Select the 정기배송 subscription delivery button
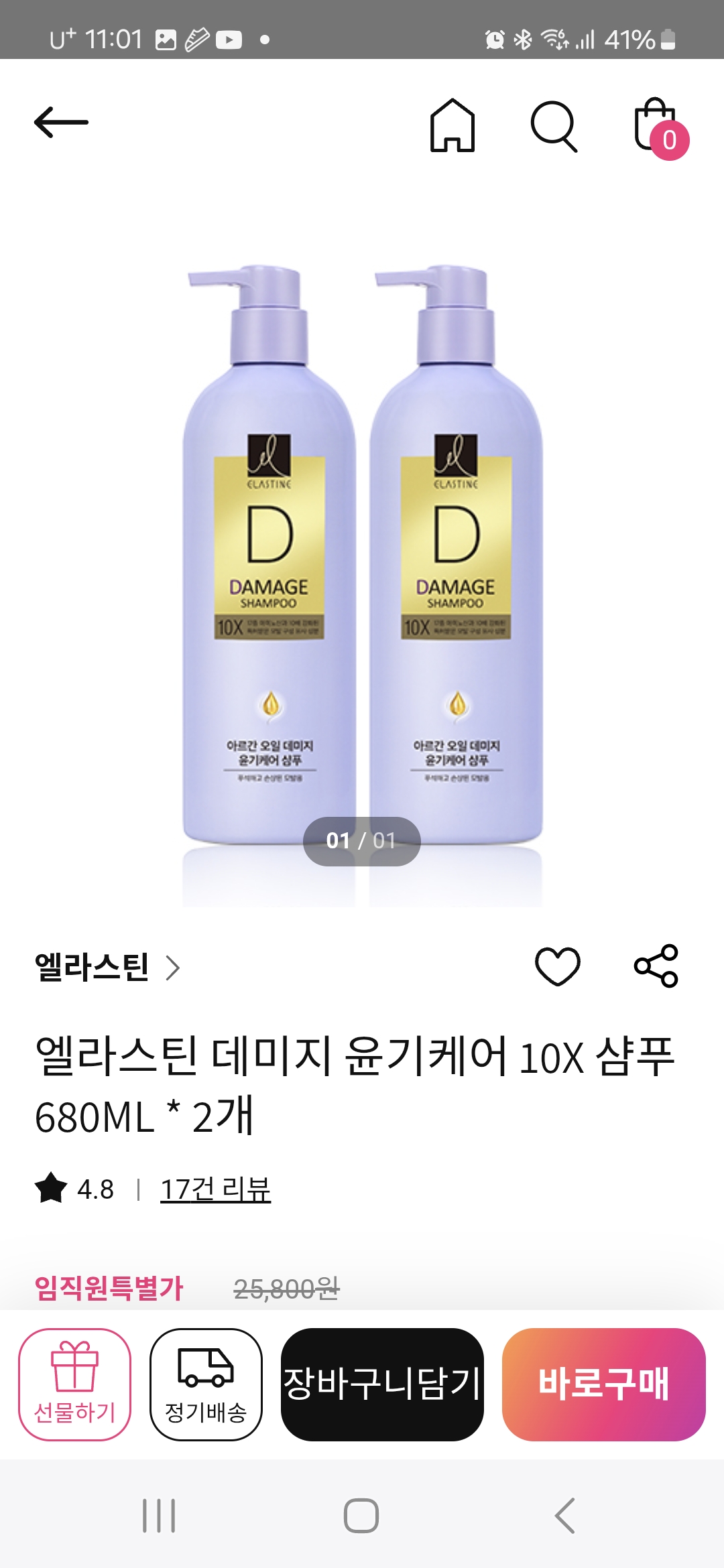 pos(206,1384)
